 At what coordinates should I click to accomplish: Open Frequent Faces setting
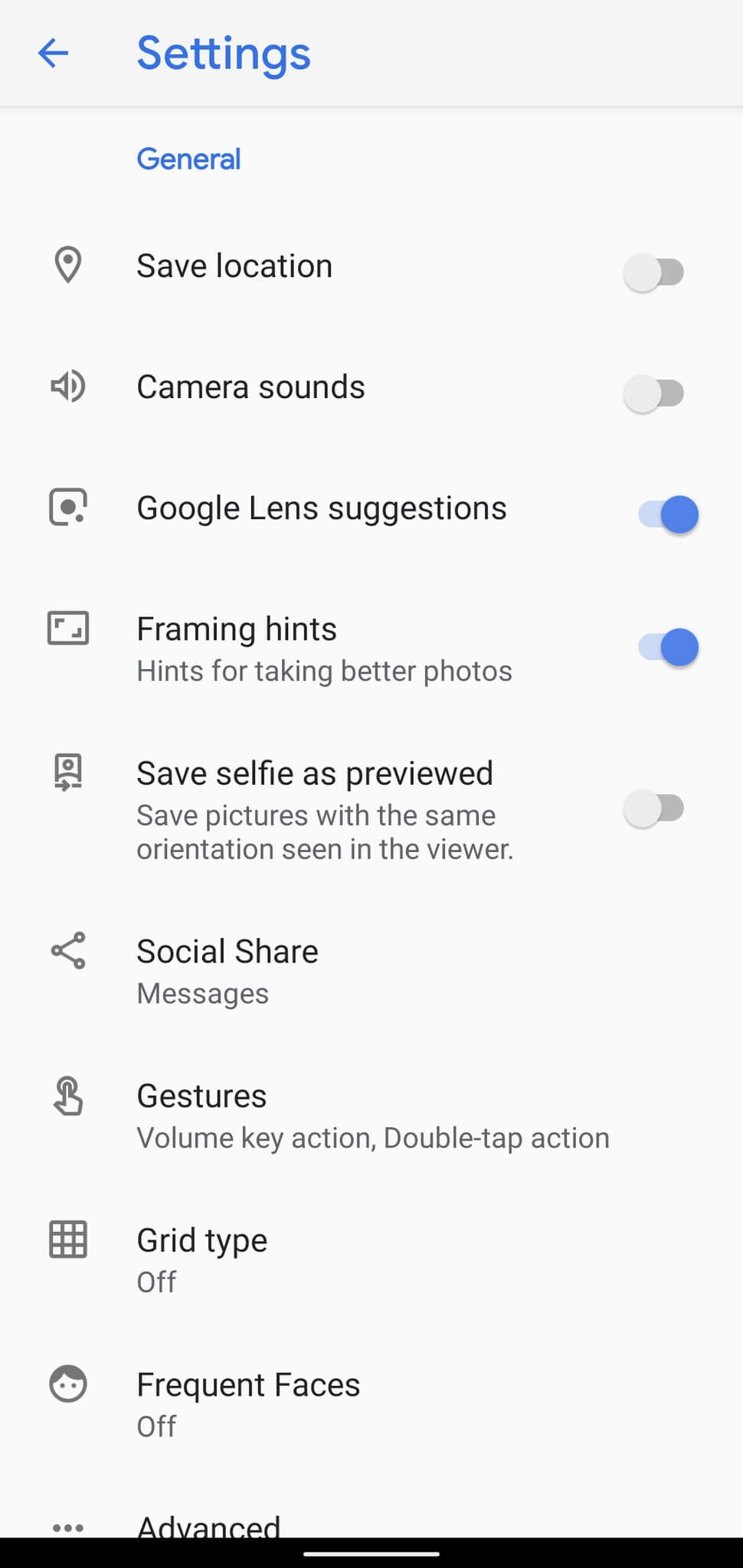tap(248, 1403)
